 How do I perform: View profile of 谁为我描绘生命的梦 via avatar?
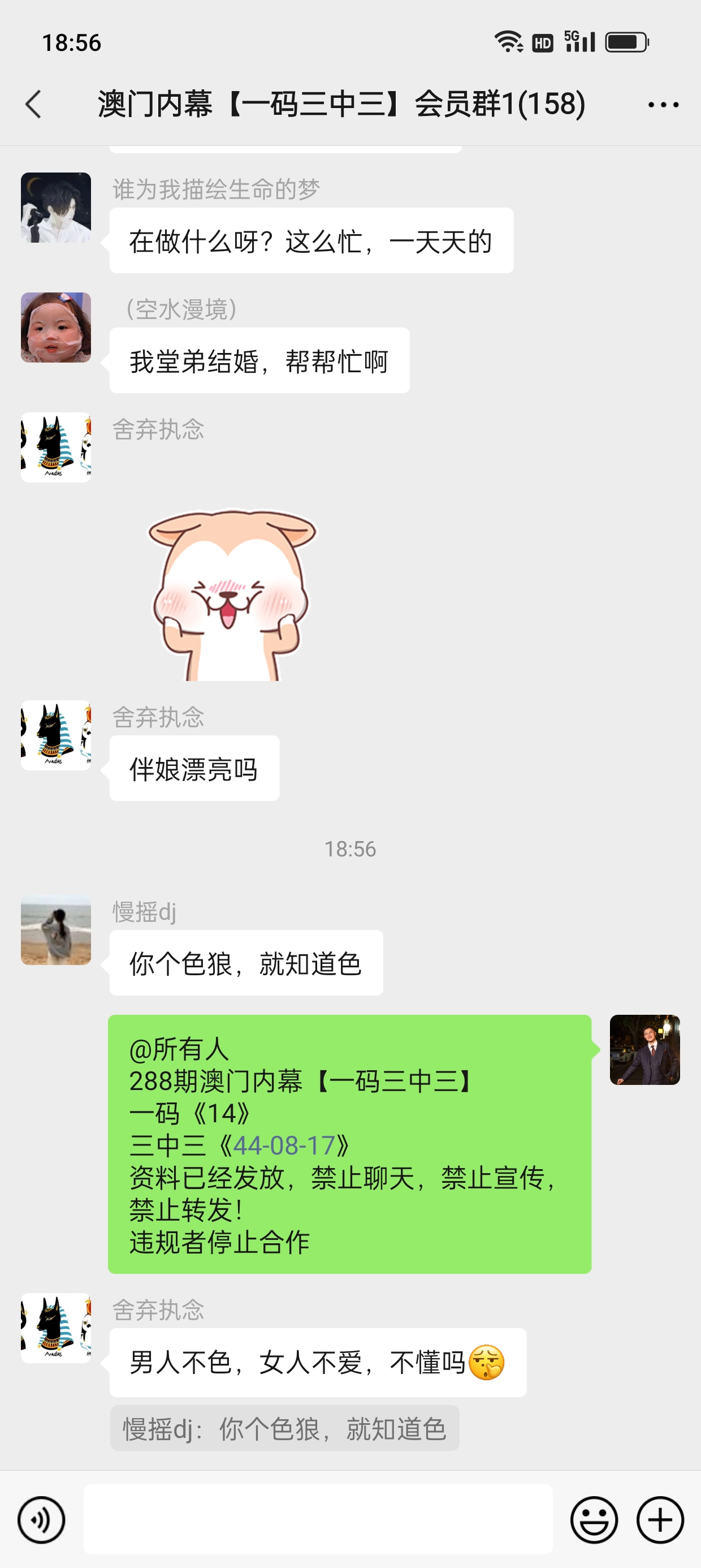tap(56, 208)
